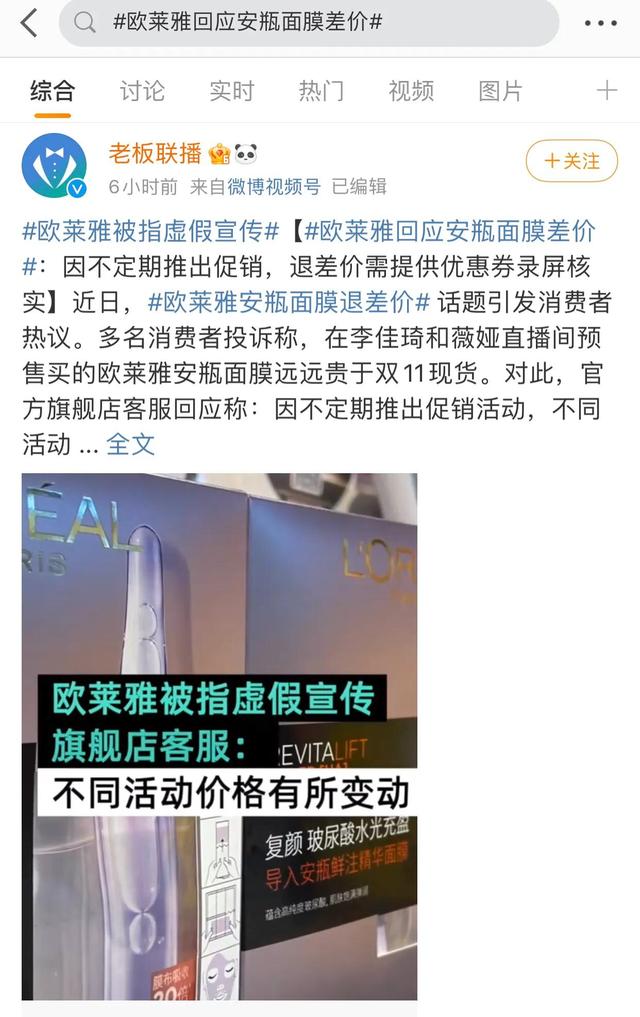The width and height of the screenshot is (640, 1017).
Task: Open the 老板联播 profile avatar
Action: [54, 166]
